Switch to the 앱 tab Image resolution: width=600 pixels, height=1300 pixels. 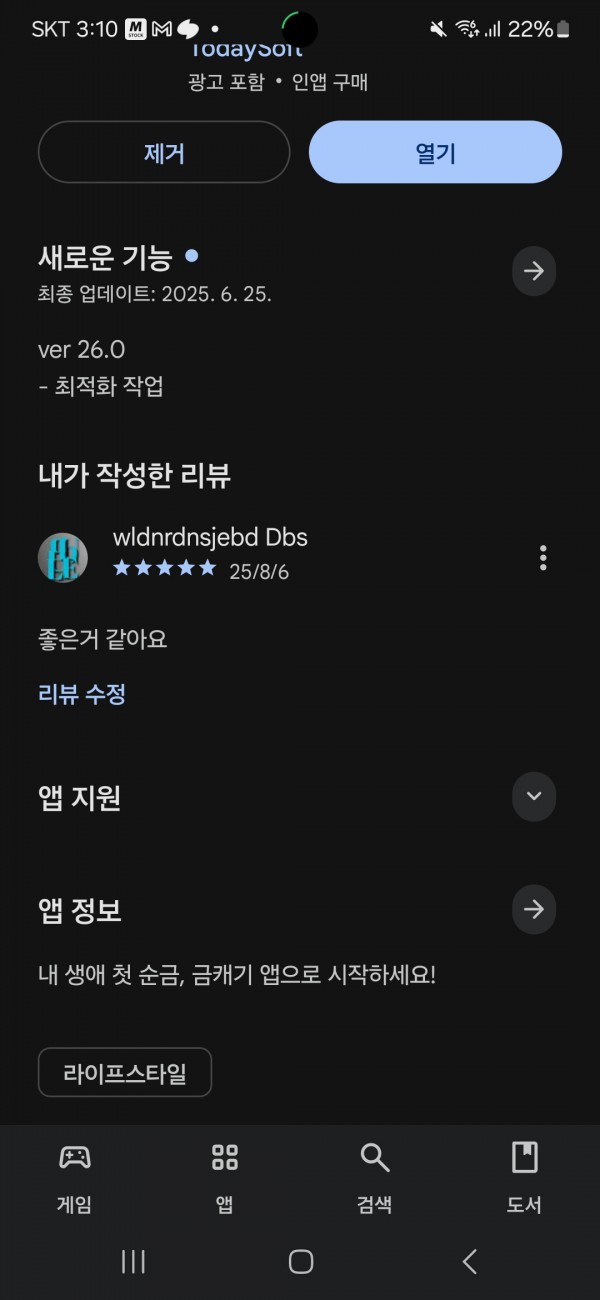click(x=225, y=1179)
